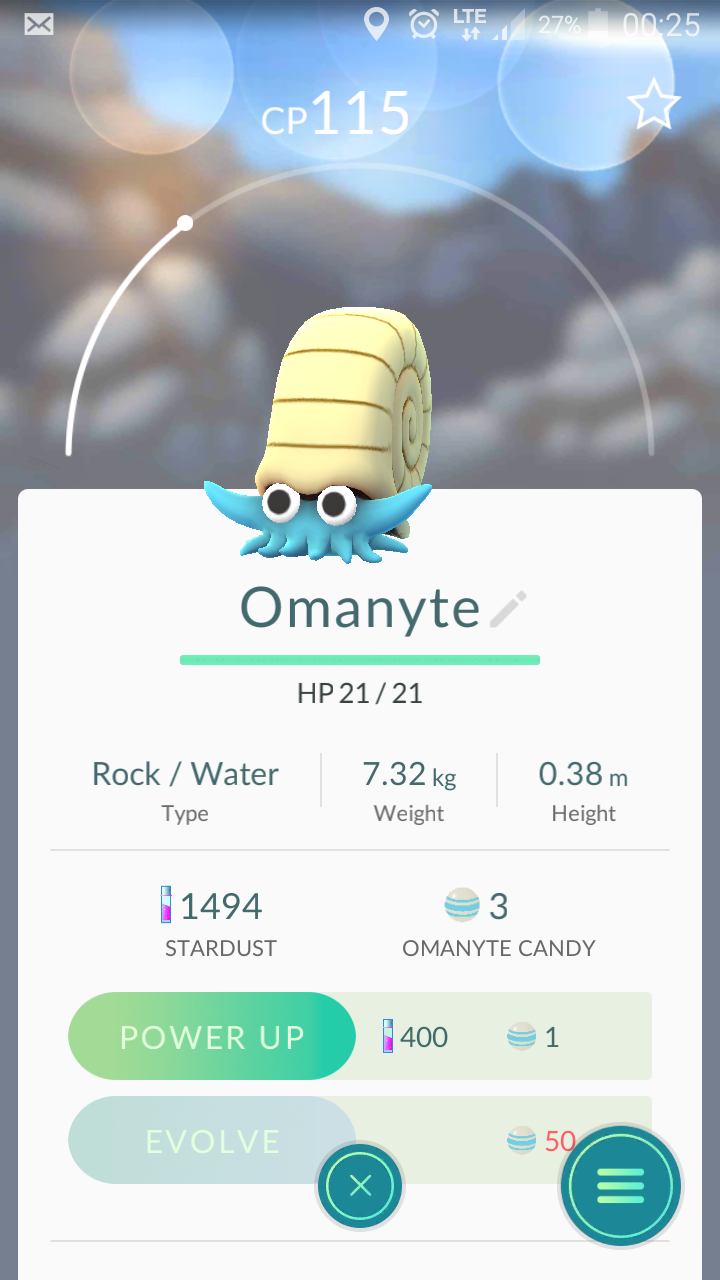This screenshot has height=1280, width=720.
Task: Tap the Evolve button
Action: [212, 1141]
